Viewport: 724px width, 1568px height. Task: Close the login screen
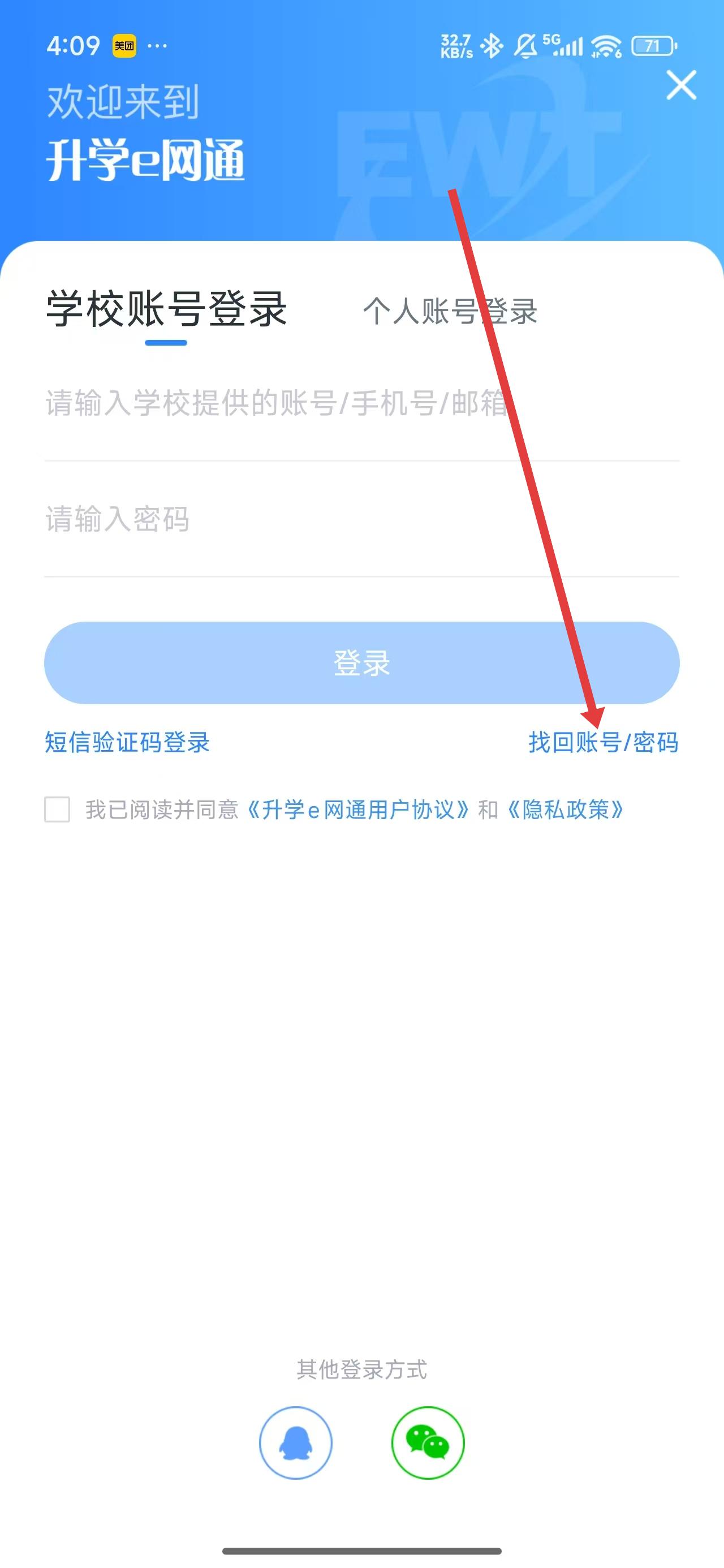coord(681,85)
